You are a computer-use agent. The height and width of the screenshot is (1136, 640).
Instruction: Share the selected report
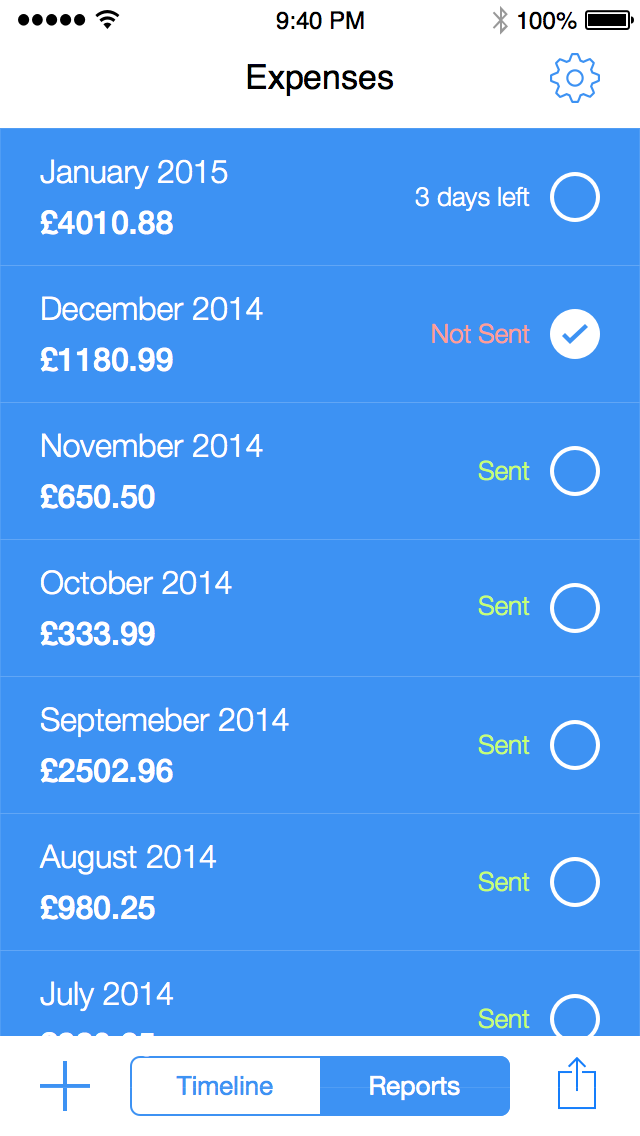pos(577,1084)
